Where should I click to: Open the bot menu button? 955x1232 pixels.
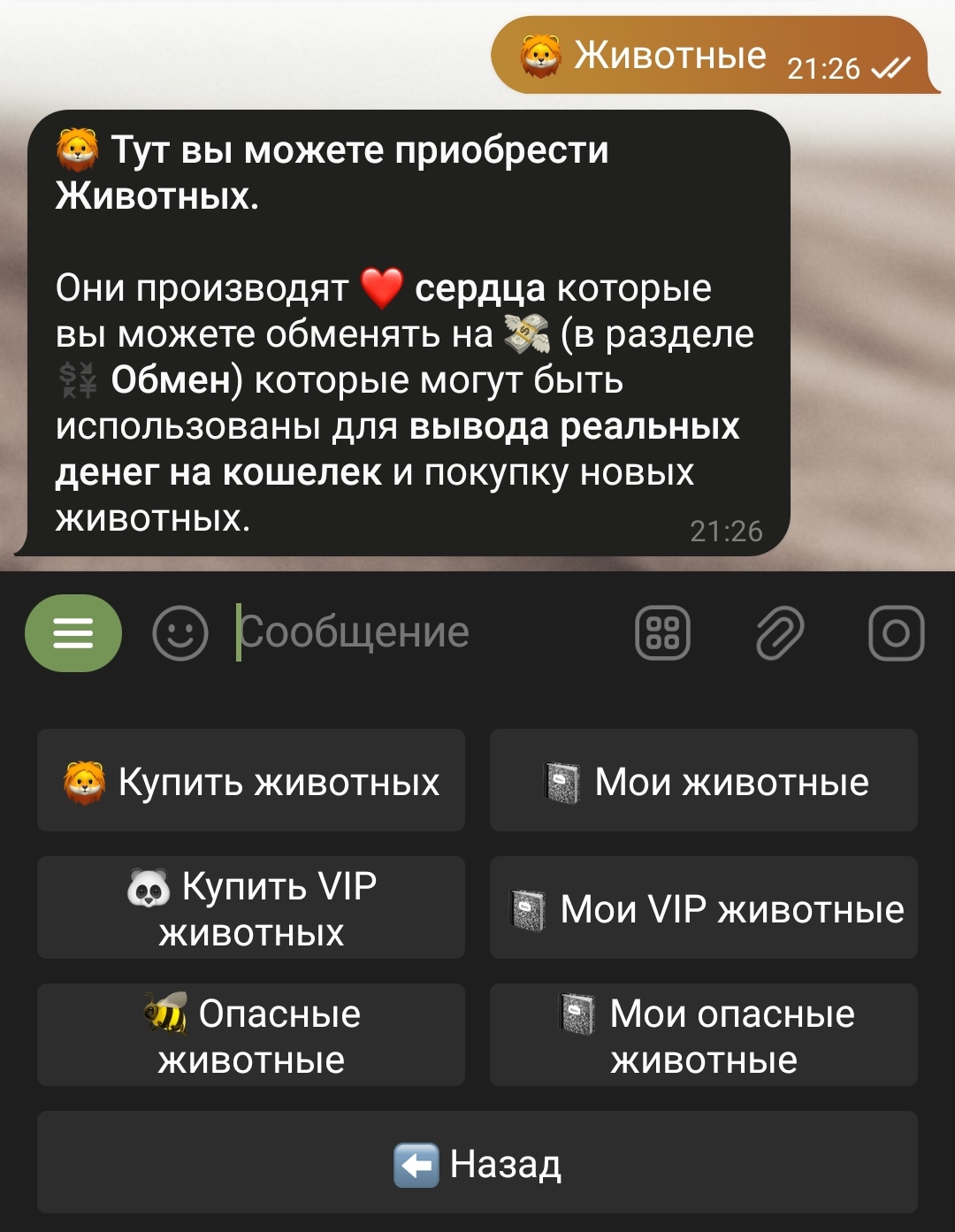pyautogui.click(x=73, y=633)
